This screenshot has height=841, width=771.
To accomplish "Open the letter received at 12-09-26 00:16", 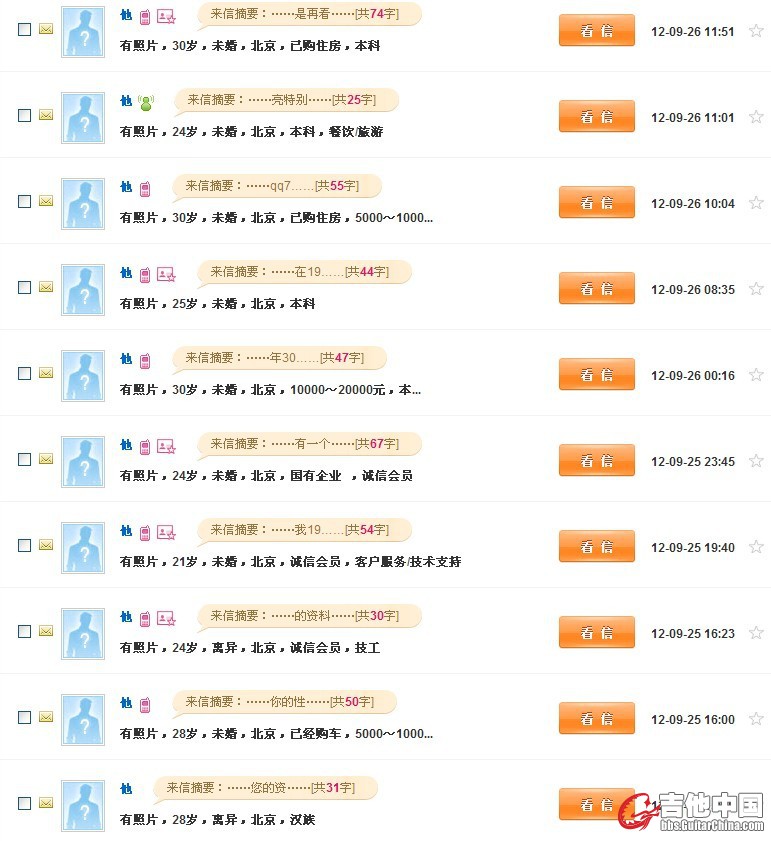I will click(596, 375).
